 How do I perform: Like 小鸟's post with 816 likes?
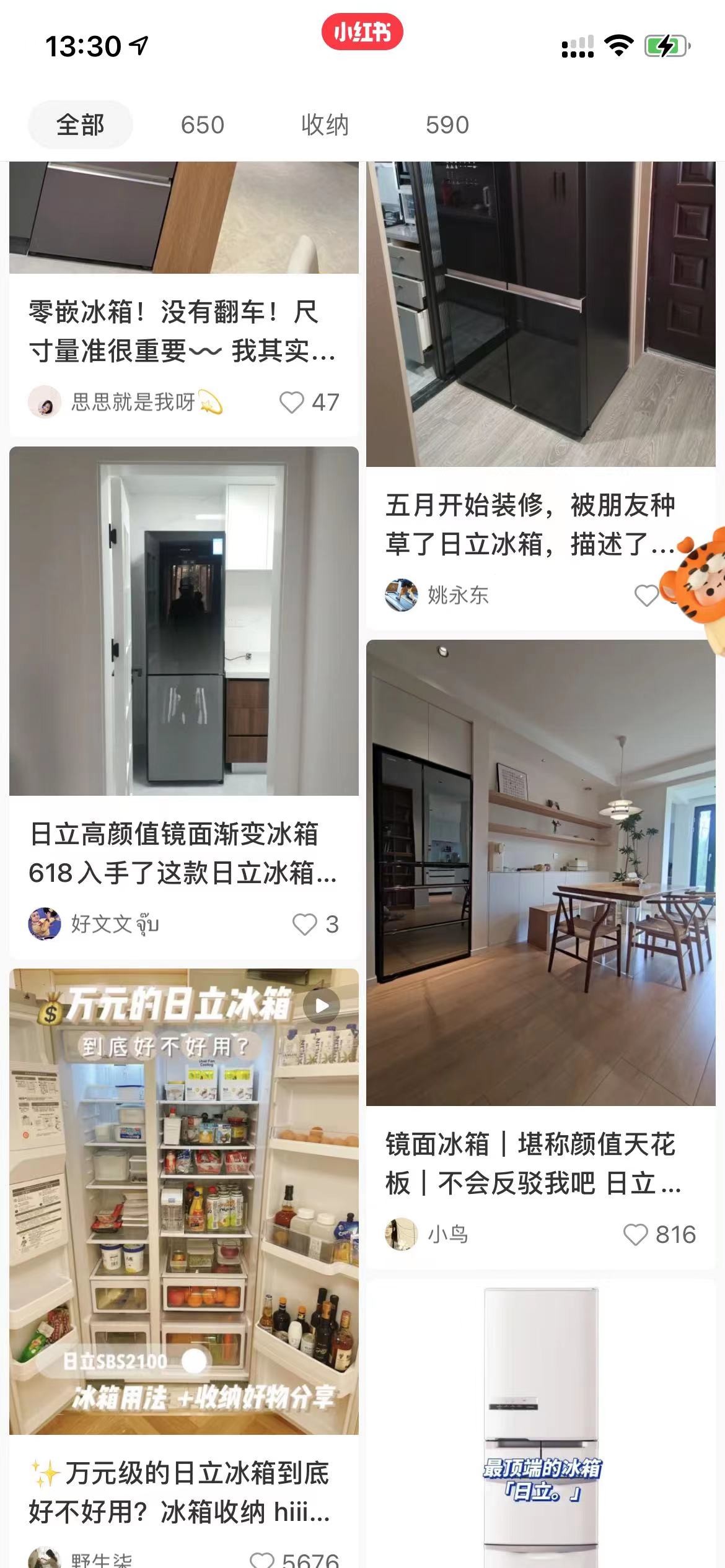pos(635,1235)
